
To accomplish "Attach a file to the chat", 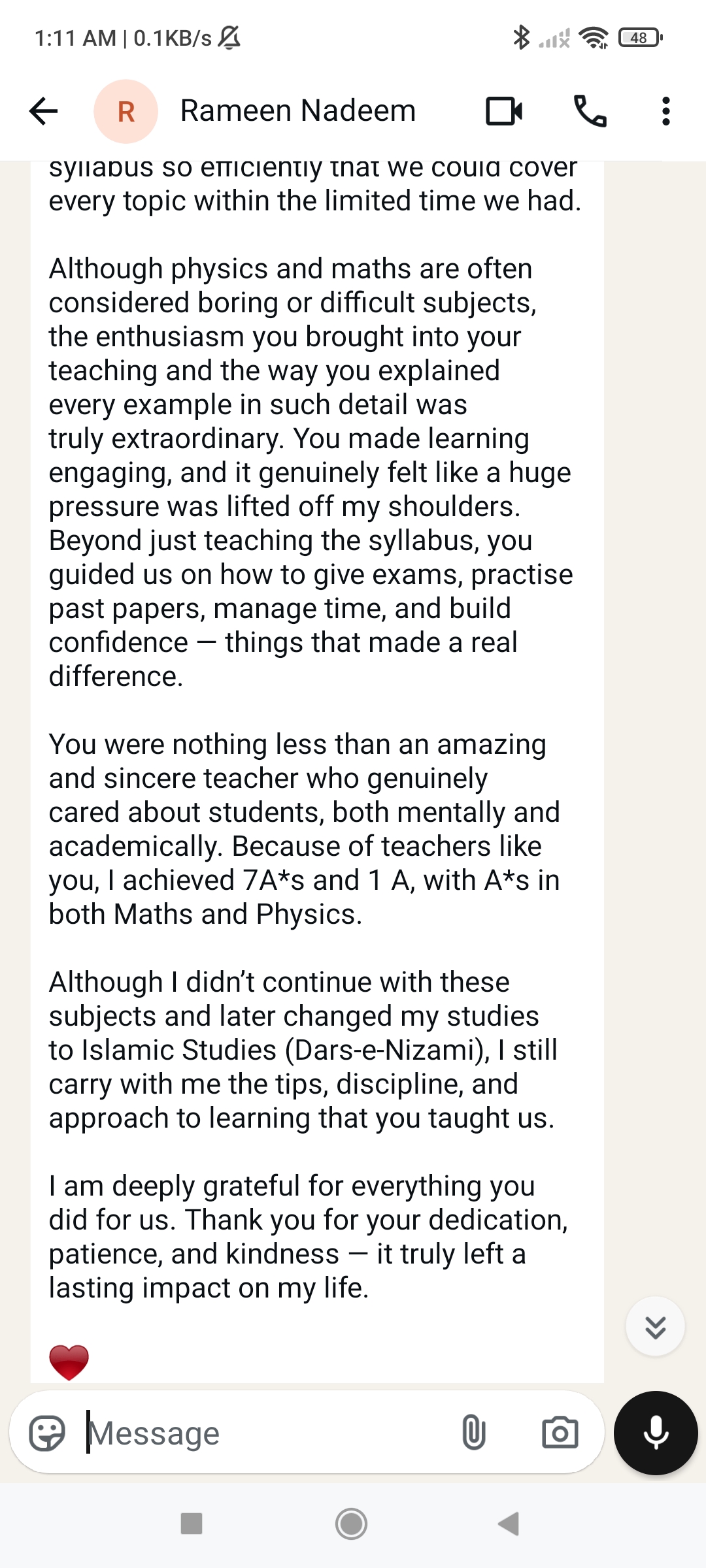I will click(x=474, y=1433).
